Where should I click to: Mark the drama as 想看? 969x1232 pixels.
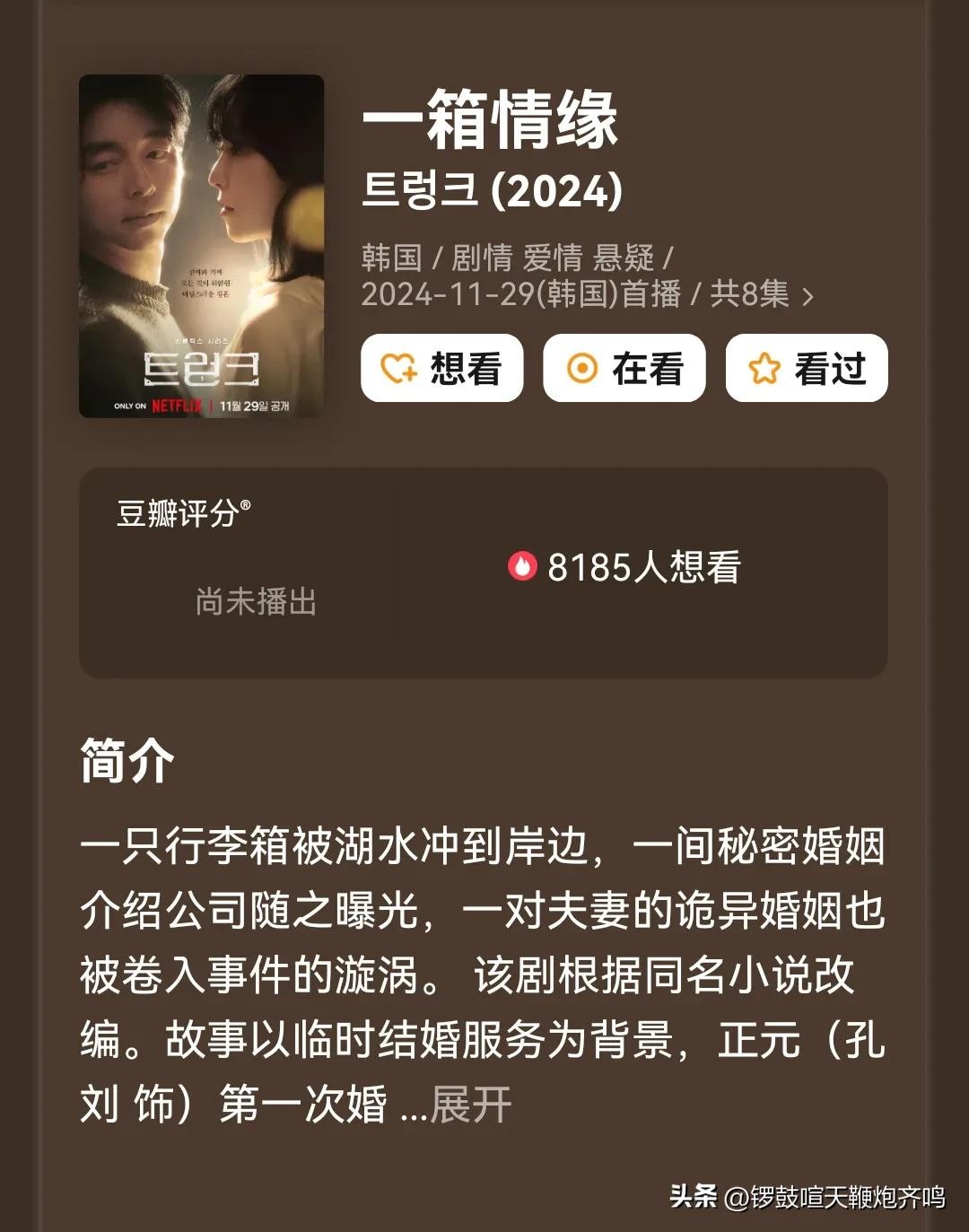pos(441,368)
